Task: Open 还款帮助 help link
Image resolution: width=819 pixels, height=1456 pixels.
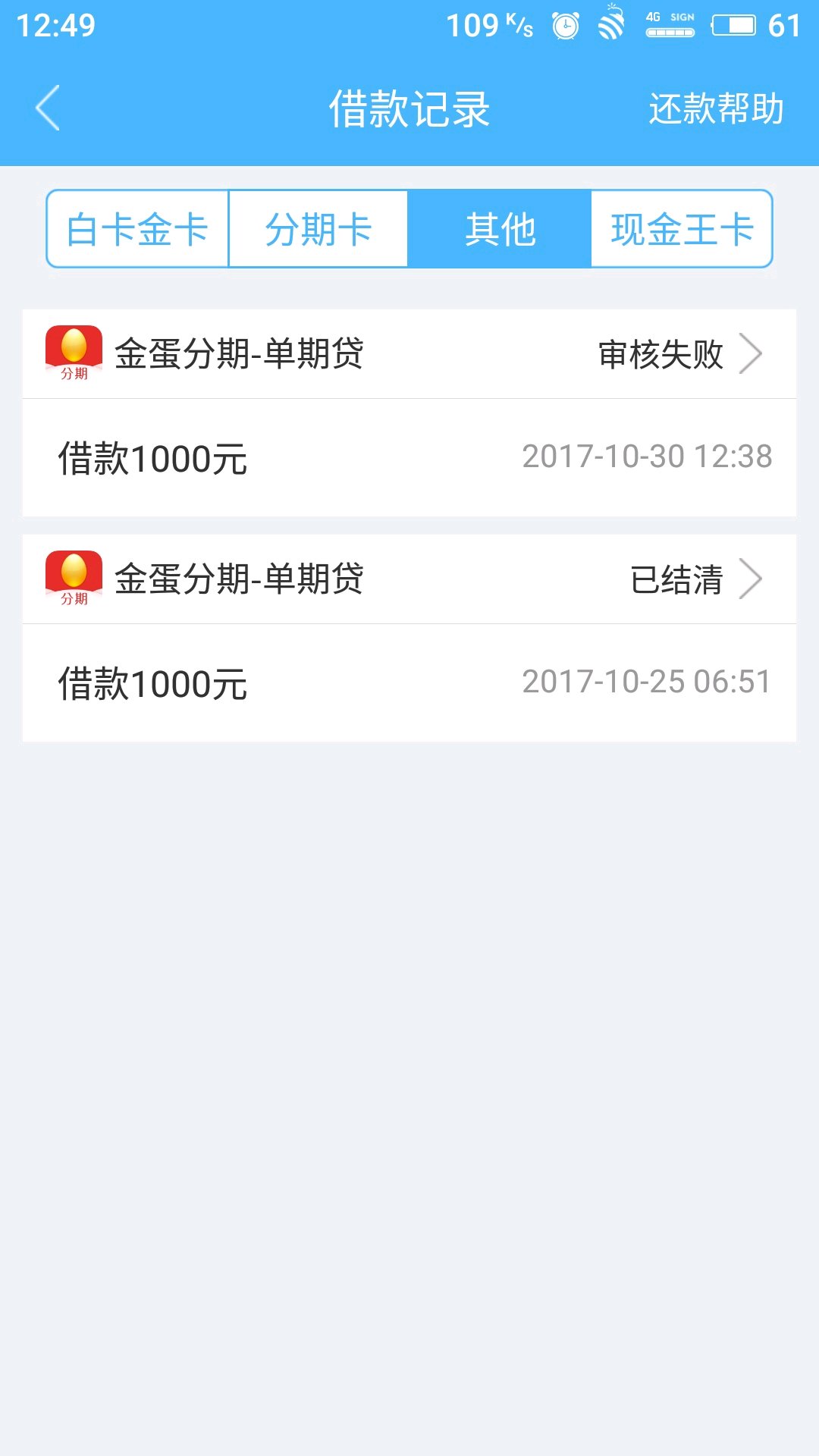Action: click(x=715, y=108)
